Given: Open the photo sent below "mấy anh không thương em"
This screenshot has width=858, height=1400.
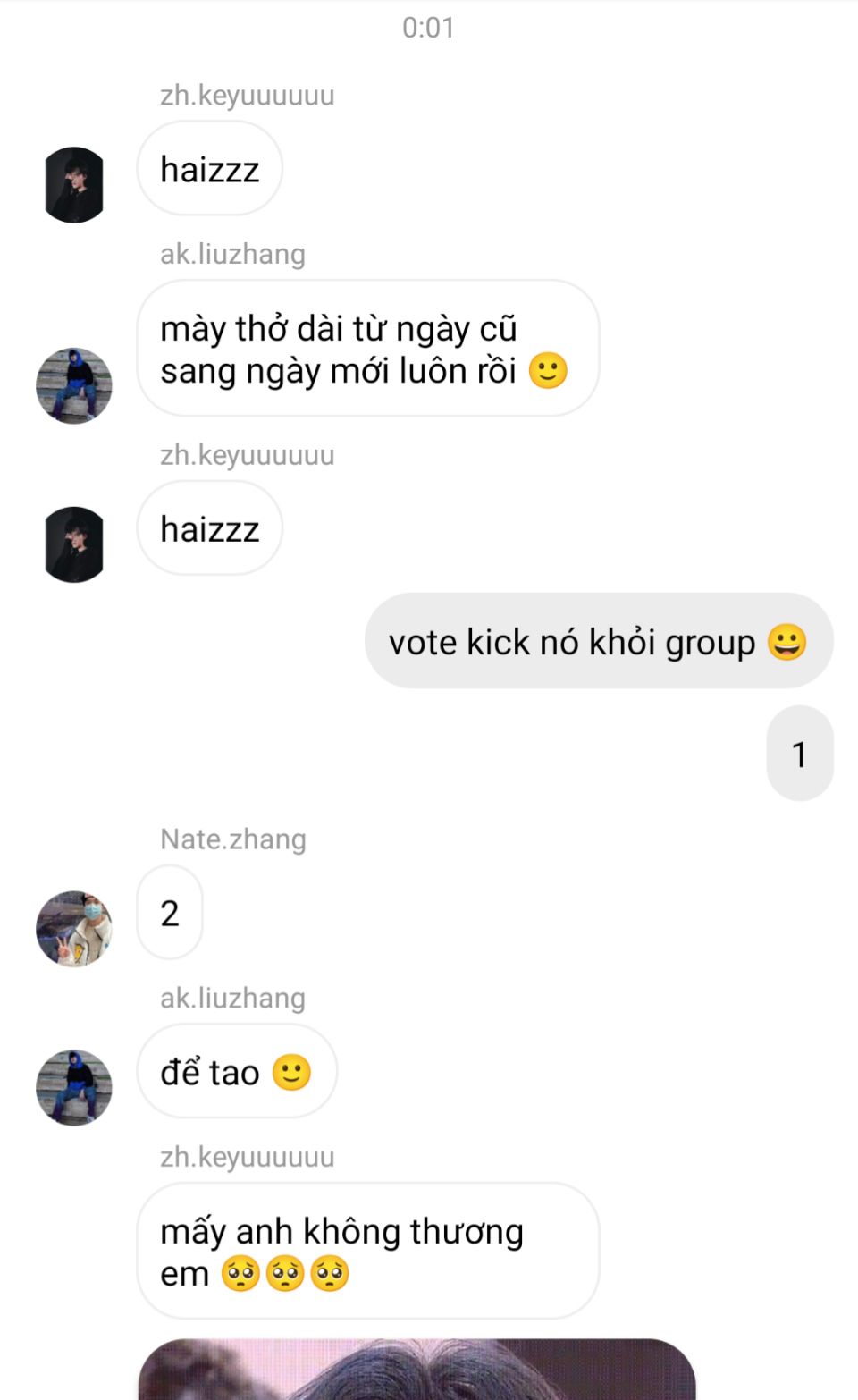Looking at the screenshot, I should coord(416,1369).
